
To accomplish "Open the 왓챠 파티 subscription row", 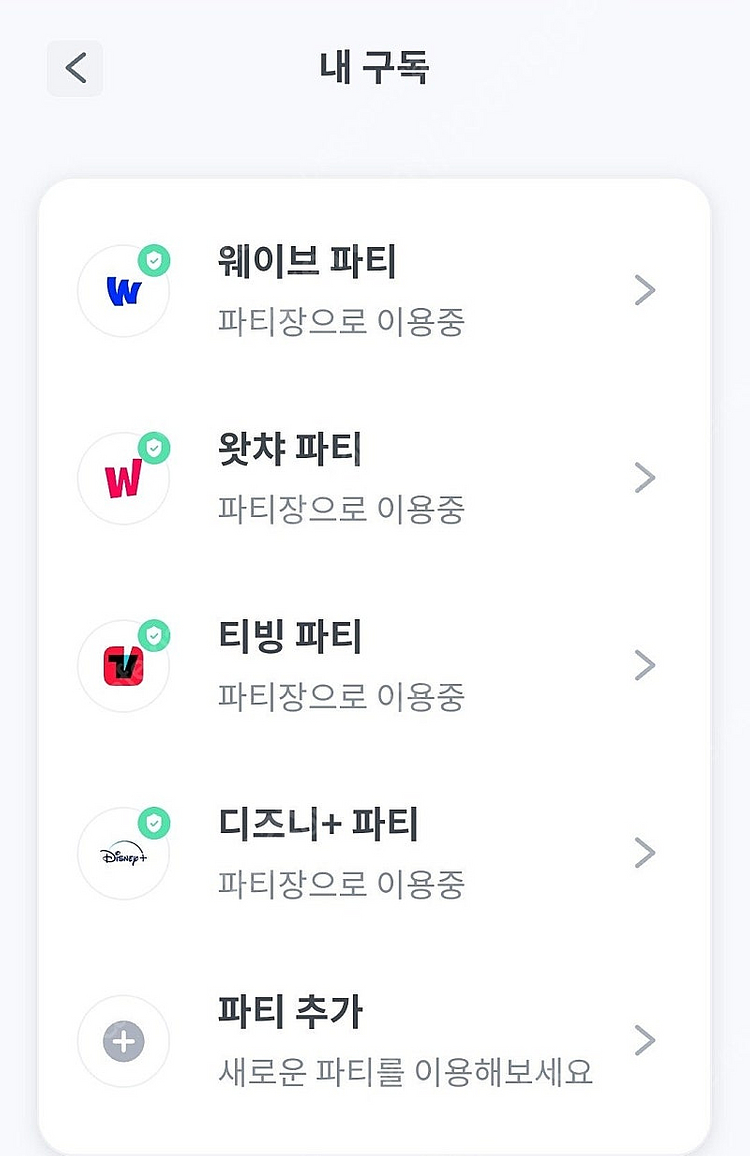I will click(375, 478).
